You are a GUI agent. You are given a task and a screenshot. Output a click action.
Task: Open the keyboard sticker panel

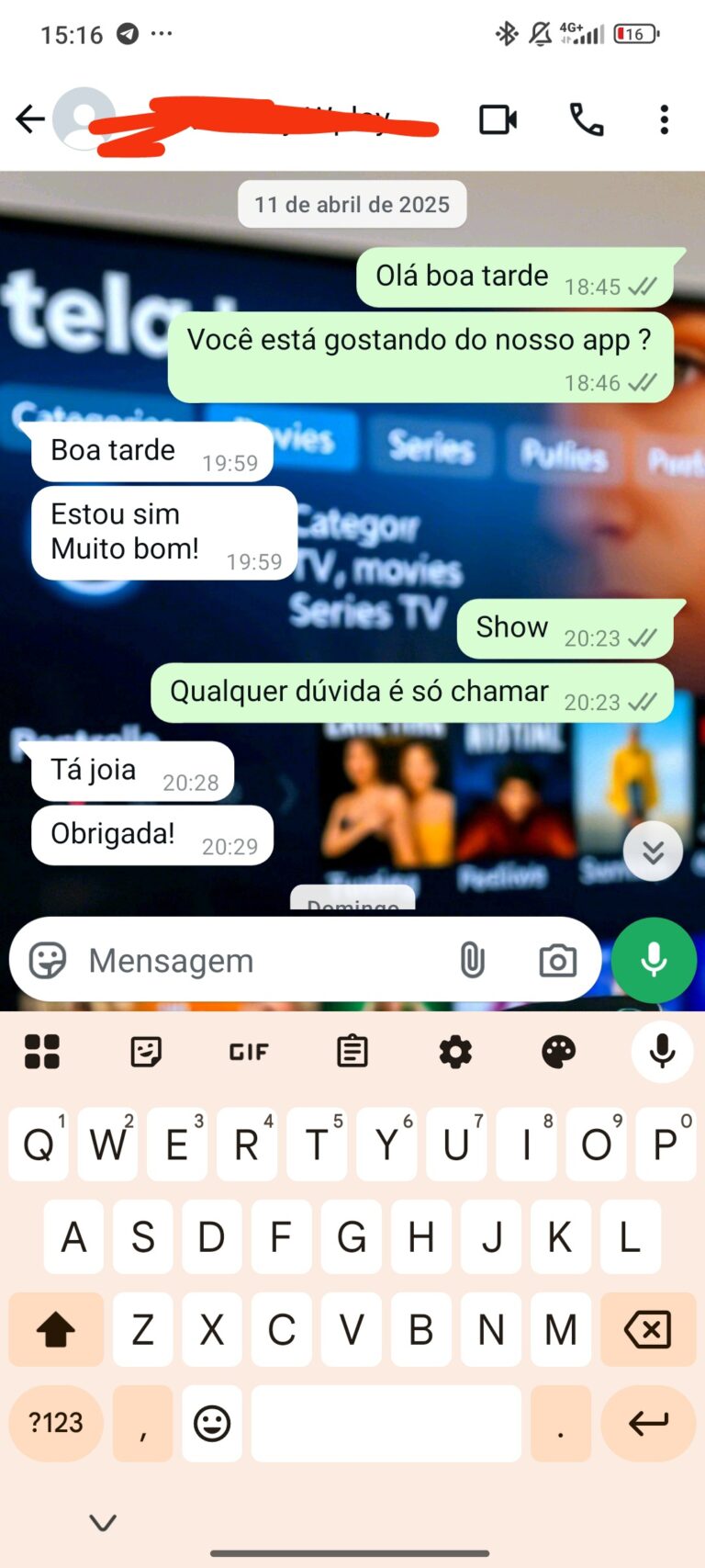point(146,1052)
